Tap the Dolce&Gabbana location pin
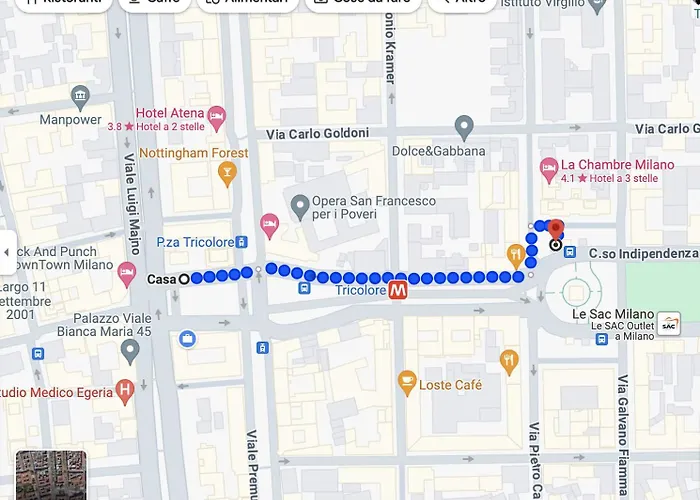 pos(463,127)
